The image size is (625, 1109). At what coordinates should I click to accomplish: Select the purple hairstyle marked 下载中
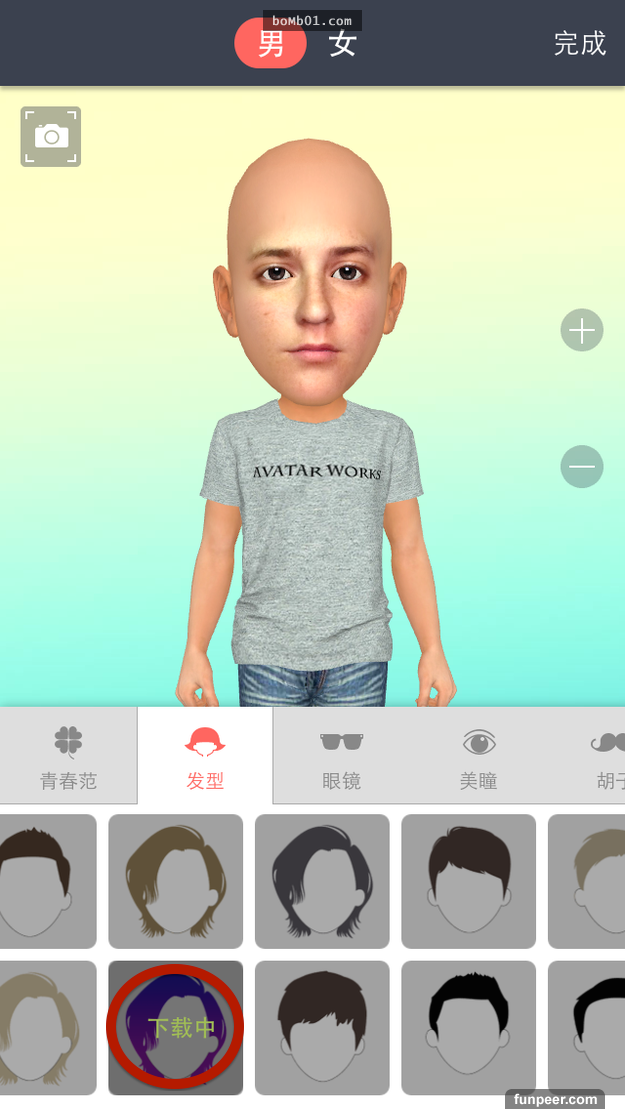click(x=176, y=1027)
